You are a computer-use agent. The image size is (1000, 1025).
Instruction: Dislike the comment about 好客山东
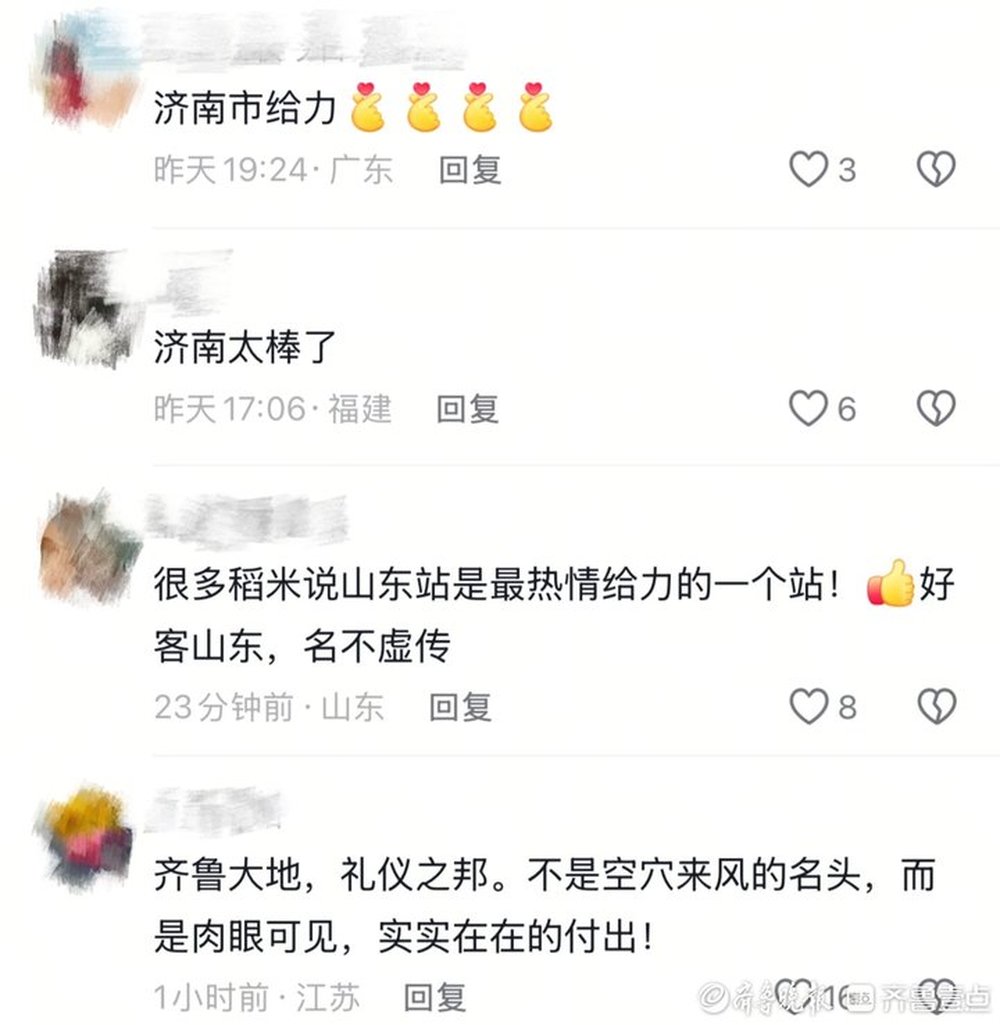[x=936, y=707]
